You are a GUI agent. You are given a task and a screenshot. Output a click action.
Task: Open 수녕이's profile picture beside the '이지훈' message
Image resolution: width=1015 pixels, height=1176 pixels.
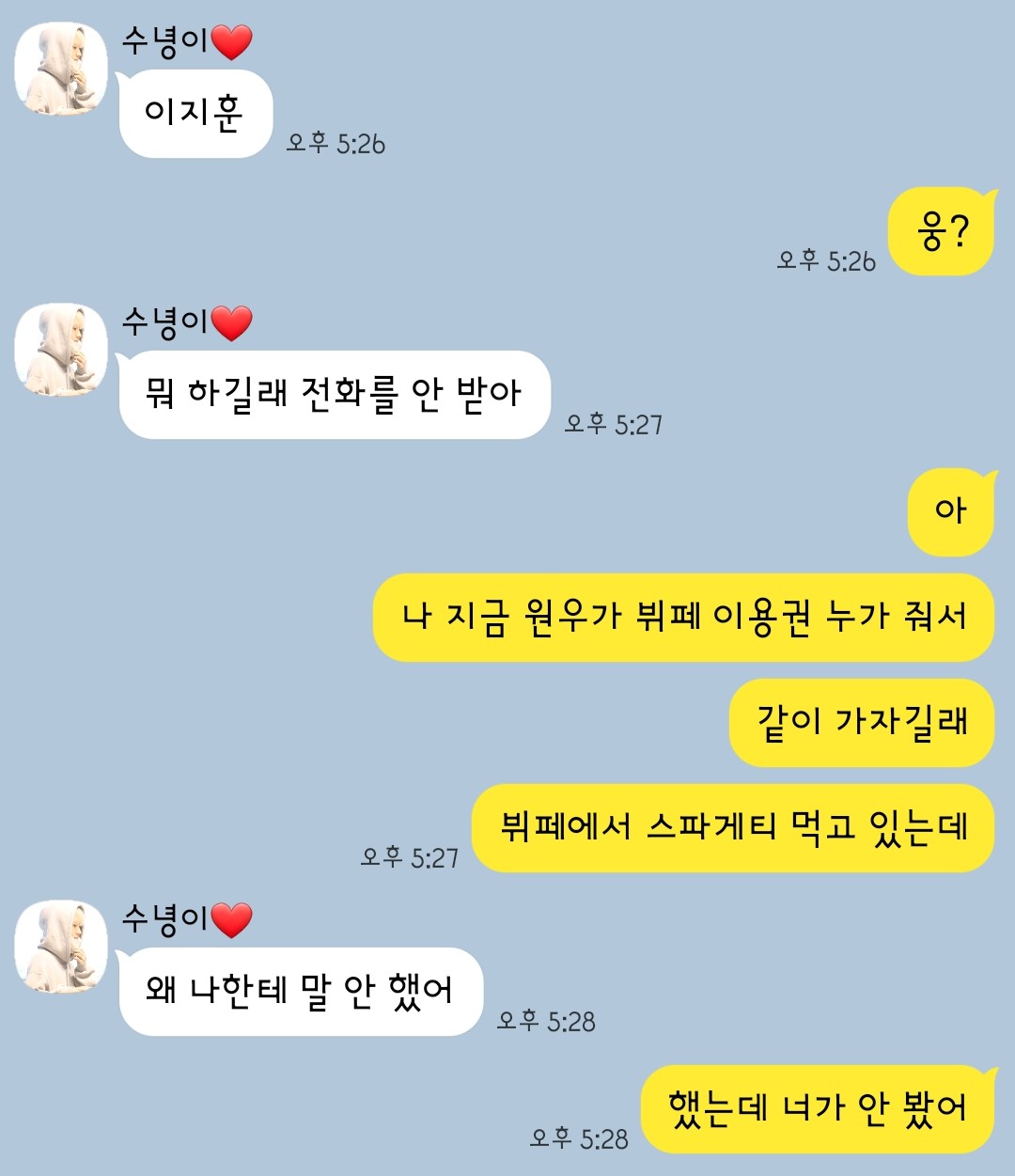coord(61,69)
